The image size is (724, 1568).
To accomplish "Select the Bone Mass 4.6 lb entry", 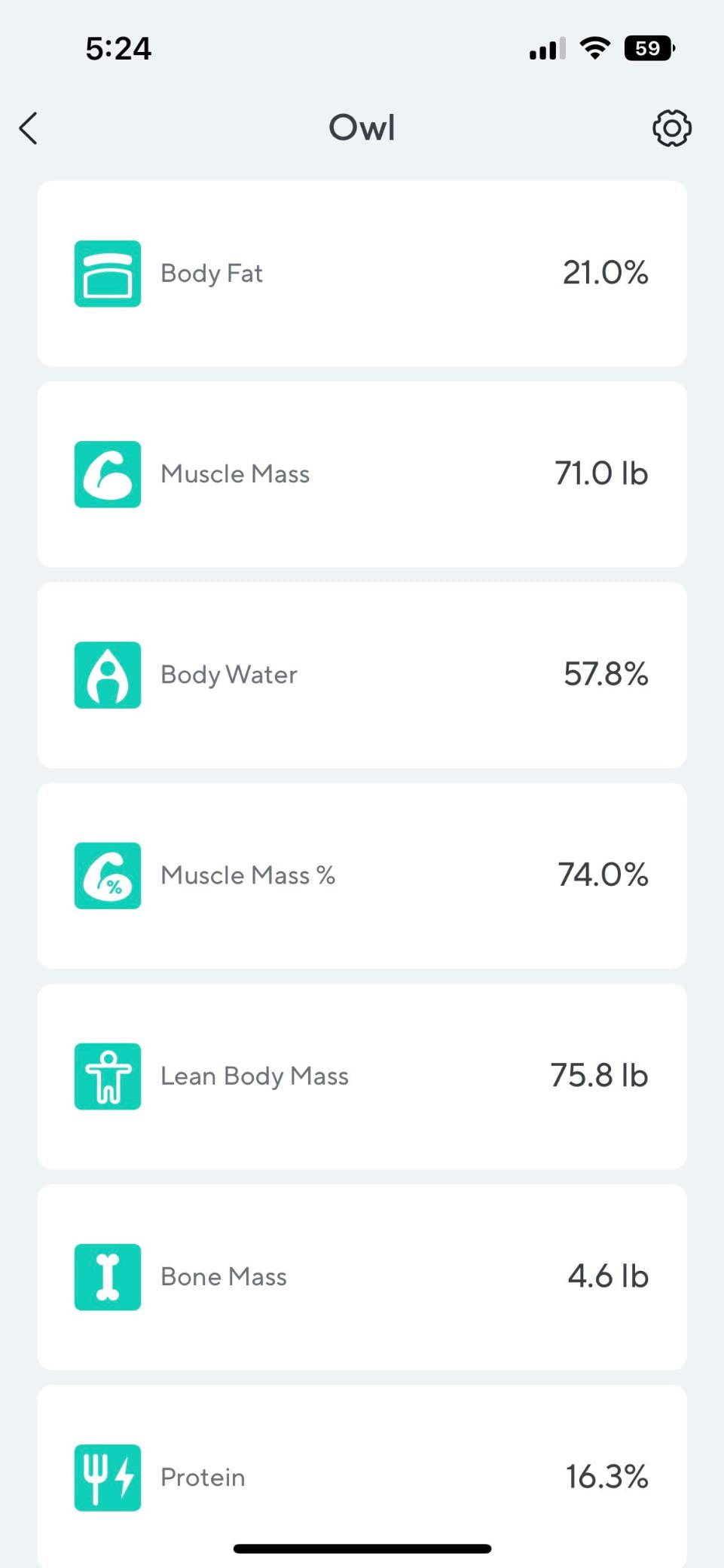I will pyautogui.click(x=607, y=1276).
